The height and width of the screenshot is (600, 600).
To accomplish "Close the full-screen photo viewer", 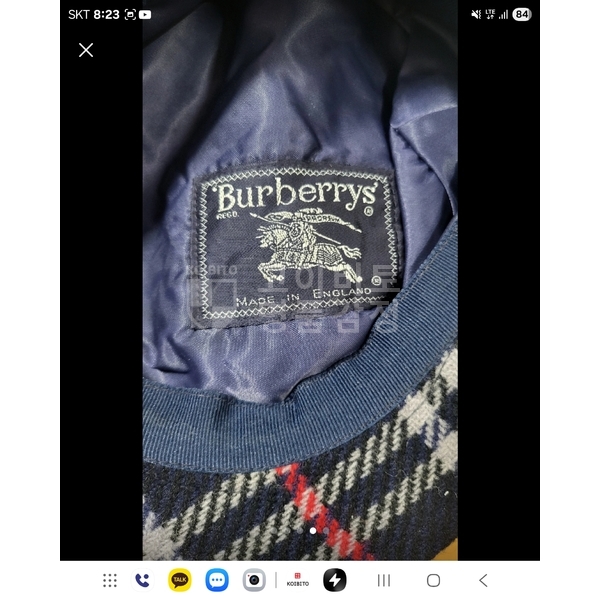I will pyautogui.click(x=86, y=50).
